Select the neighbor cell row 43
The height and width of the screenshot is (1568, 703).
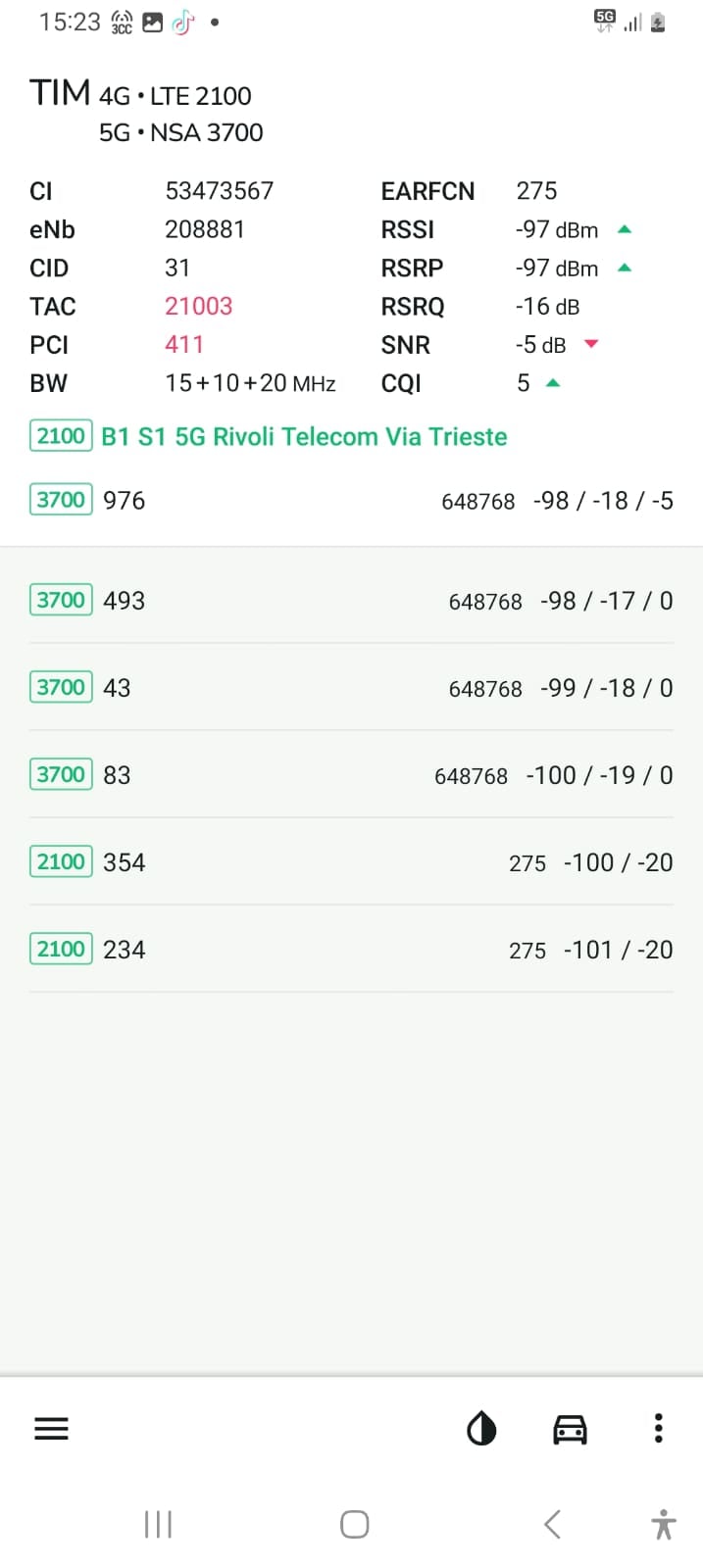[x=351, y=688]
